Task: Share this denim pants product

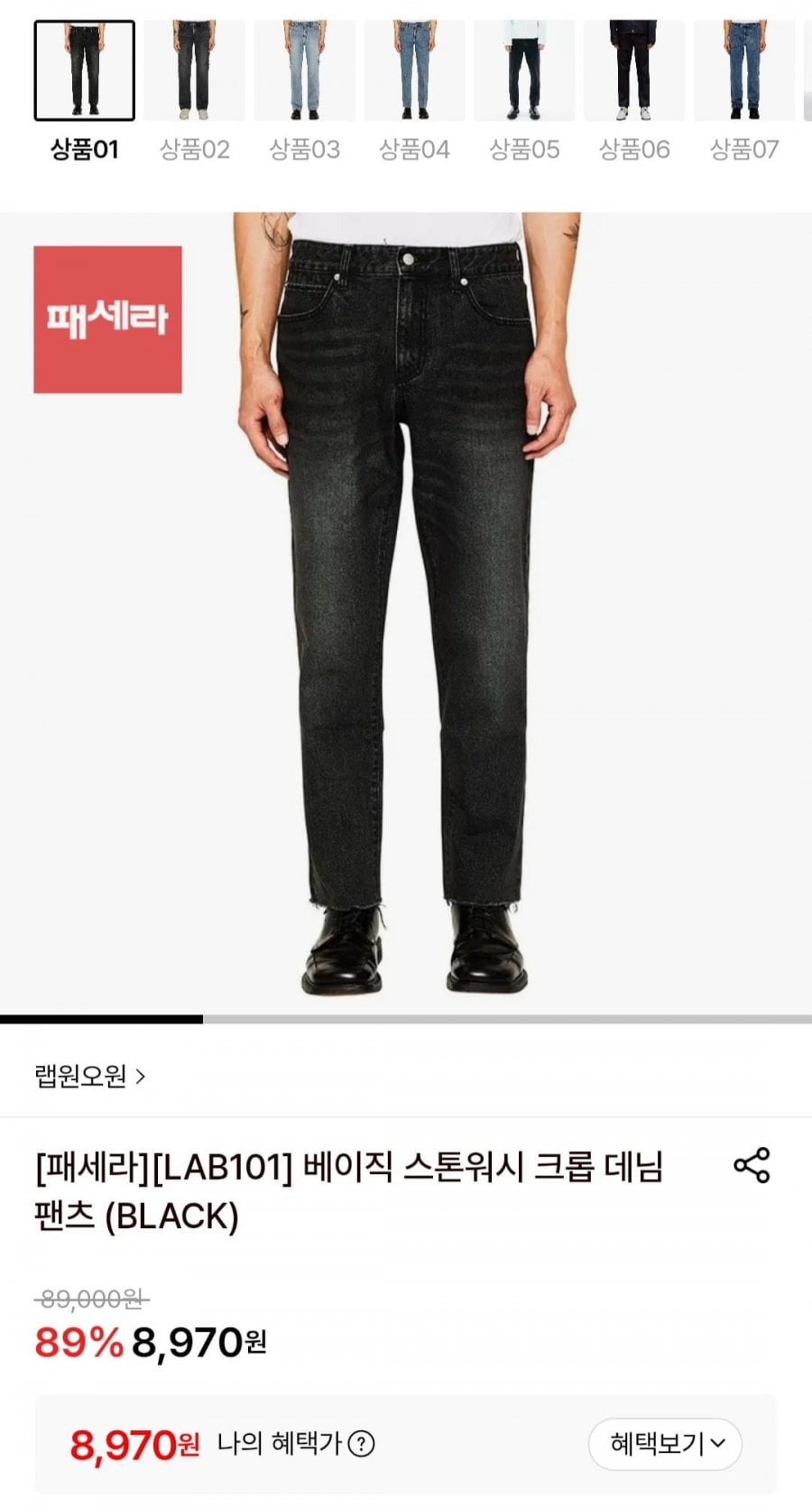Action: (x=752, y=1165)
